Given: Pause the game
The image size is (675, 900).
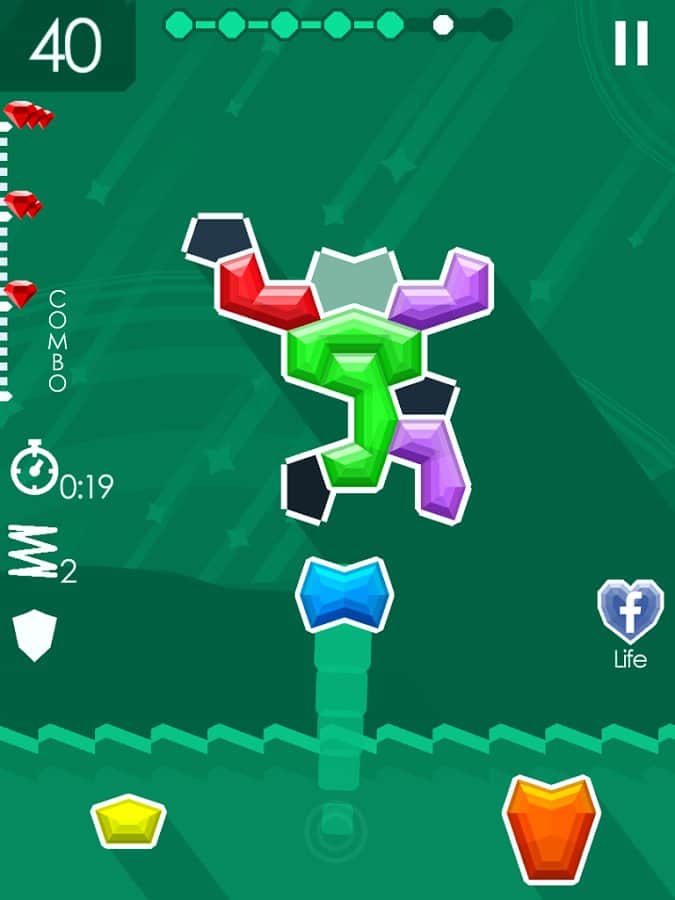Looking at the screenshot, I should point(631,43).
